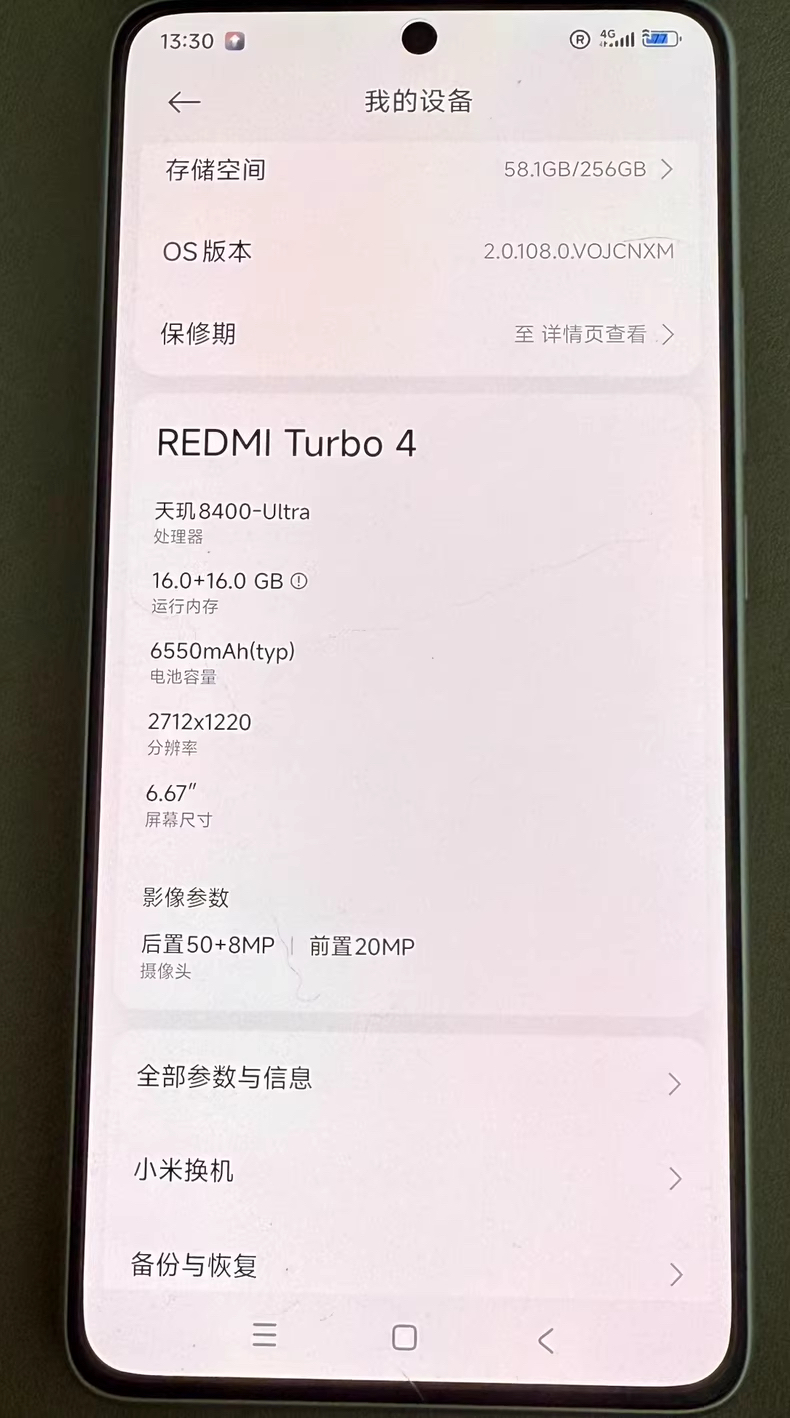Go to home screen via navigation bar

[404, 1338]
